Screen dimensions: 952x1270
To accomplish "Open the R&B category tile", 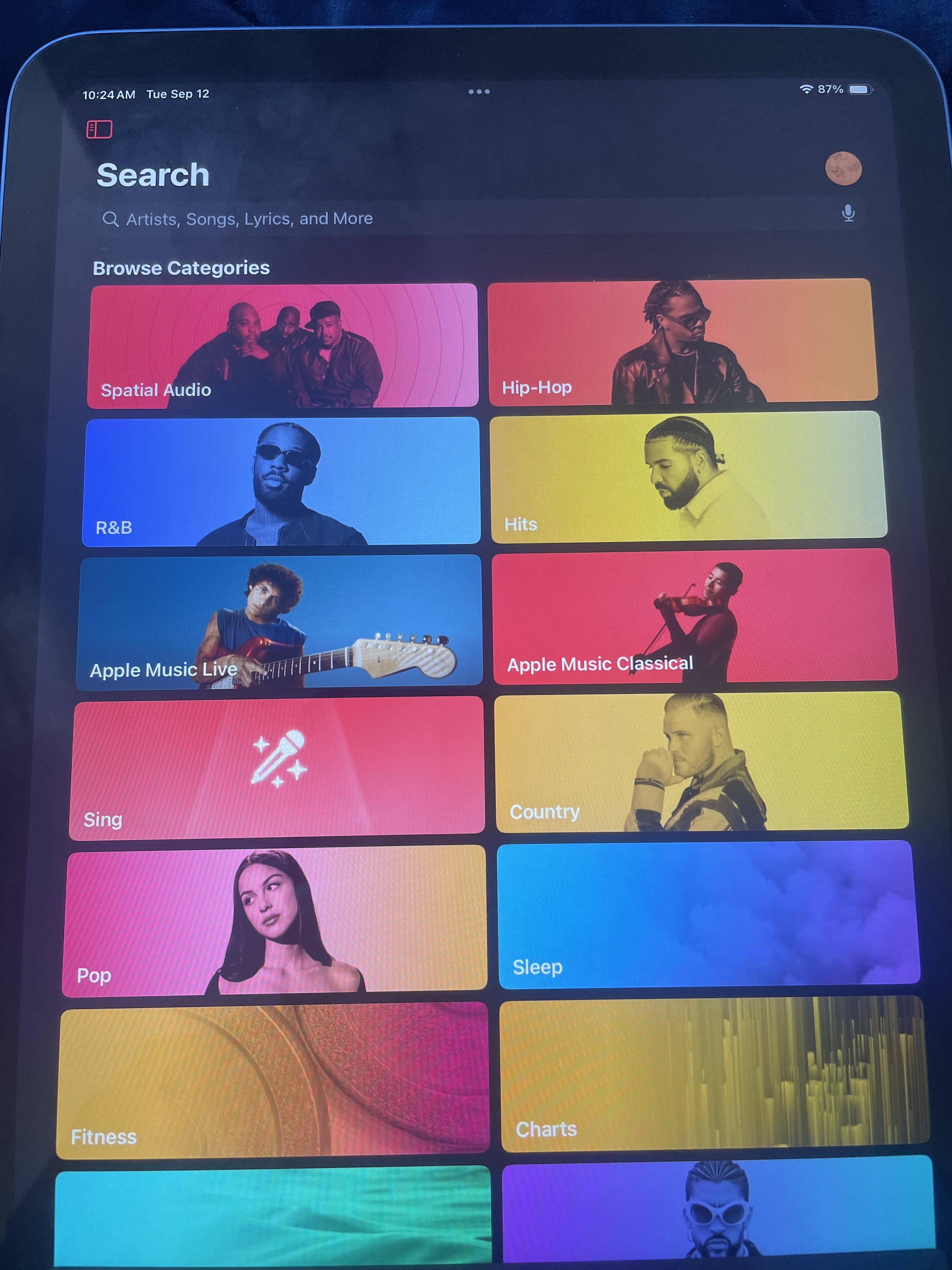I will click(x=281, y=482).
